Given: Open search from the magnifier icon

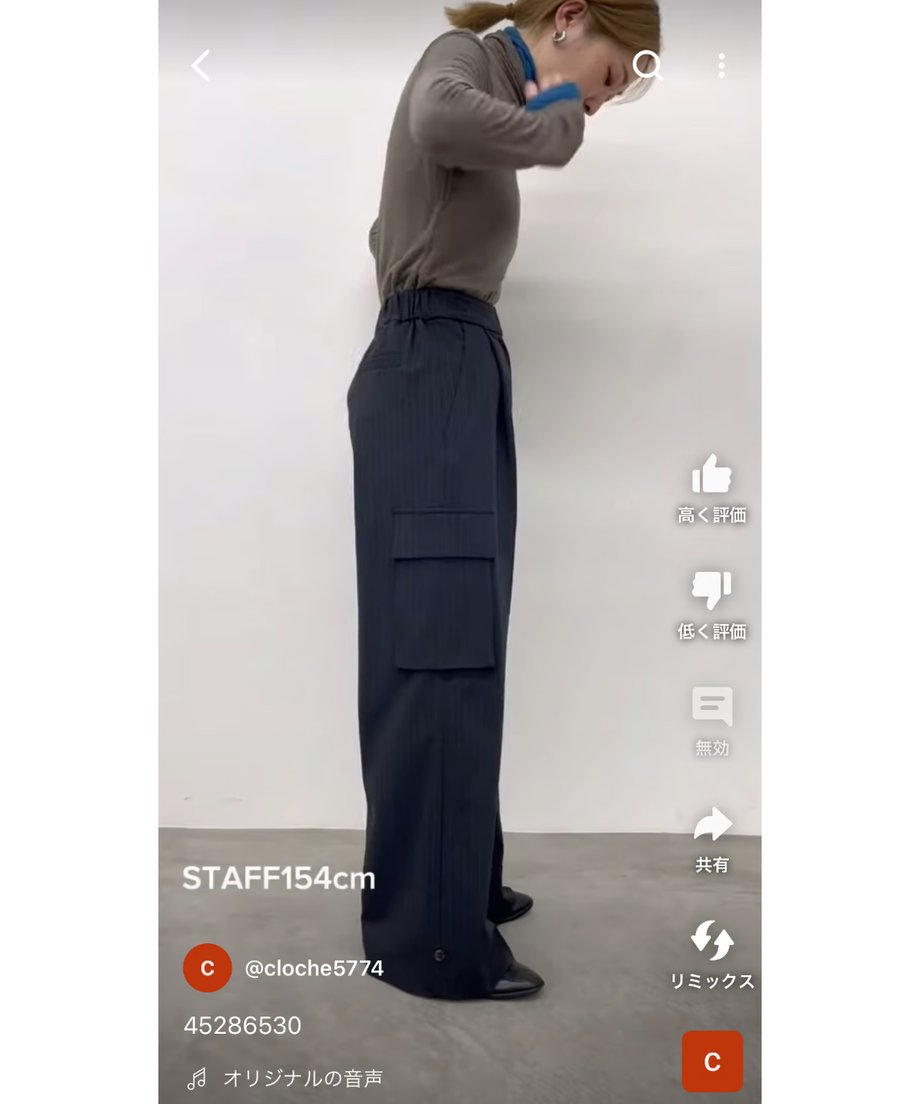Looking at the screenshot, I should click(647, 66).
